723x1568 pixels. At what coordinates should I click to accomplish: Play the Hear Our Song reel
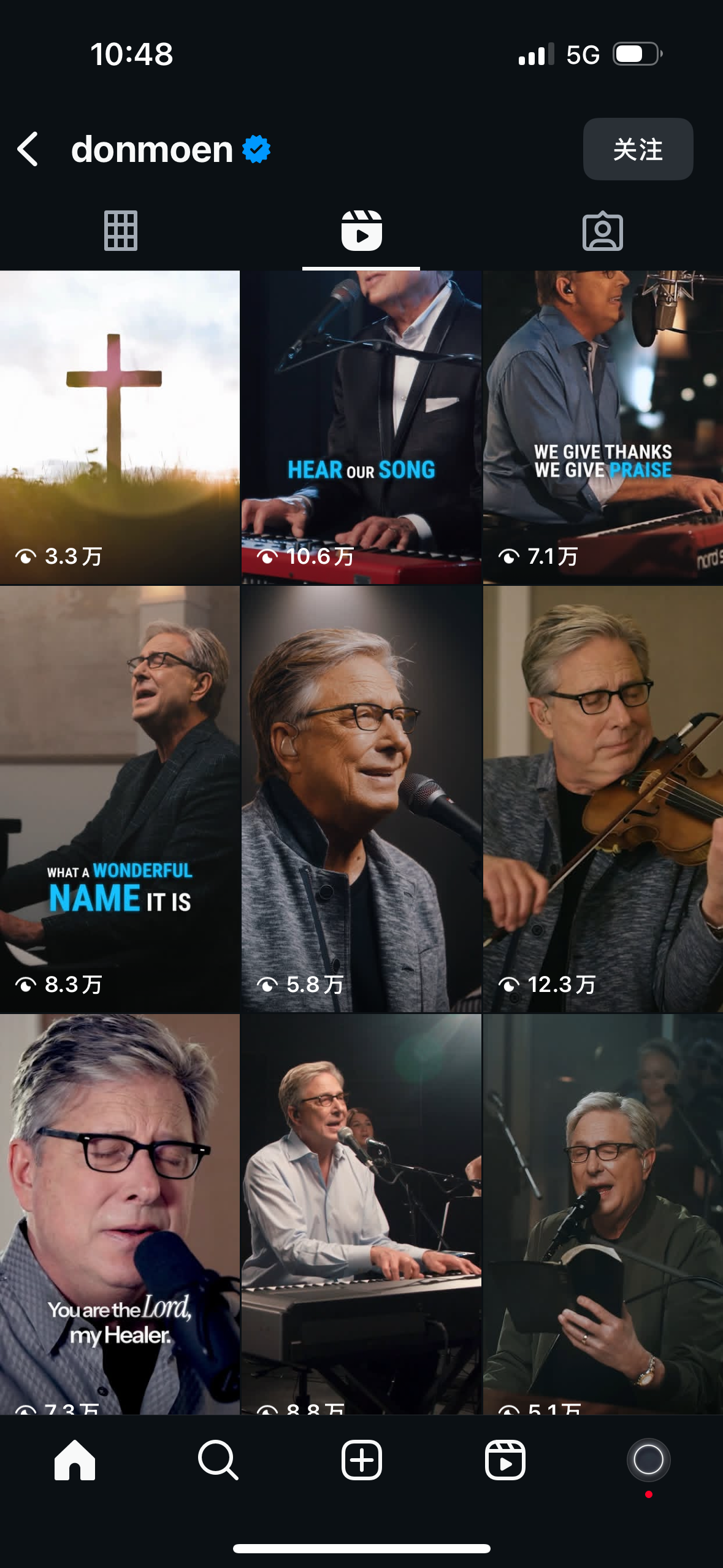click(361, 427)
